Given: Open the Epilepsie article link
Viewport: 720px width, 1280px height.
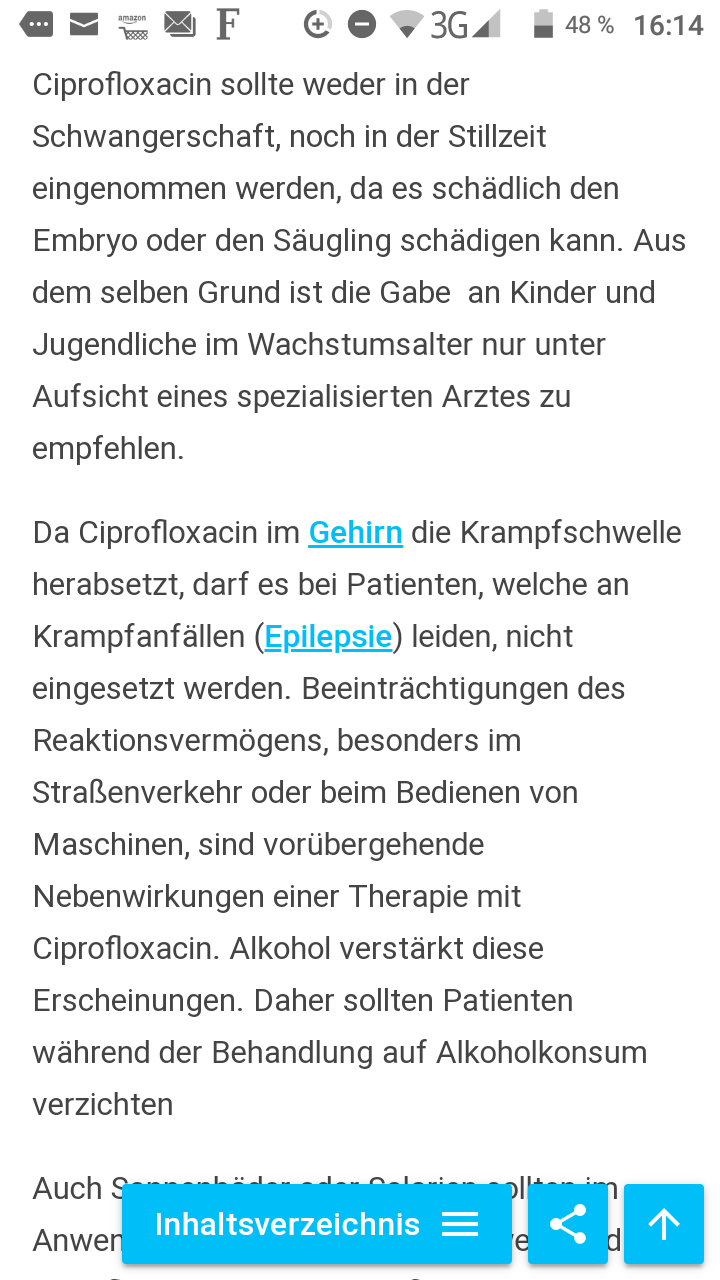Looking at the screenshot, I should pyautogui.click(x=328, y=636).
